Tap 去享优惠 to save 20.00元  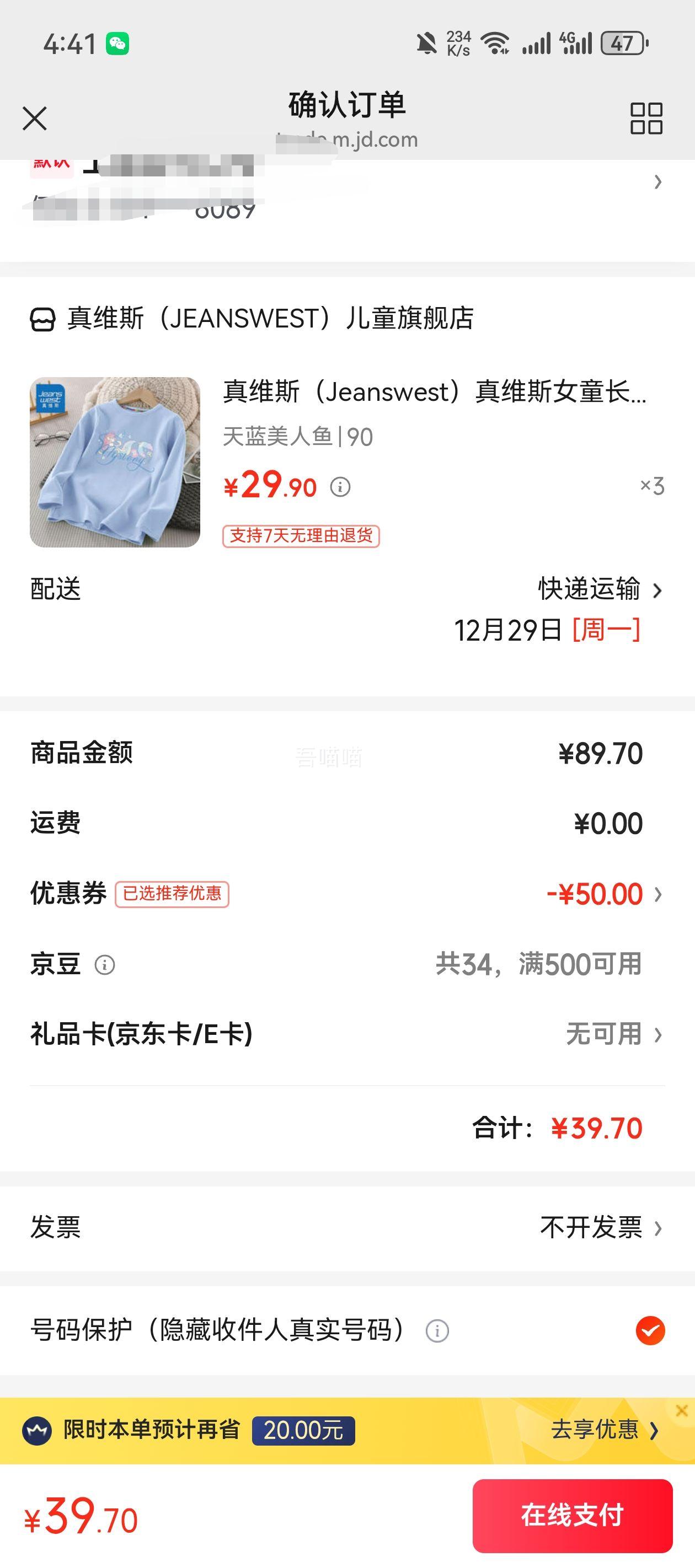pos(603,1430)
